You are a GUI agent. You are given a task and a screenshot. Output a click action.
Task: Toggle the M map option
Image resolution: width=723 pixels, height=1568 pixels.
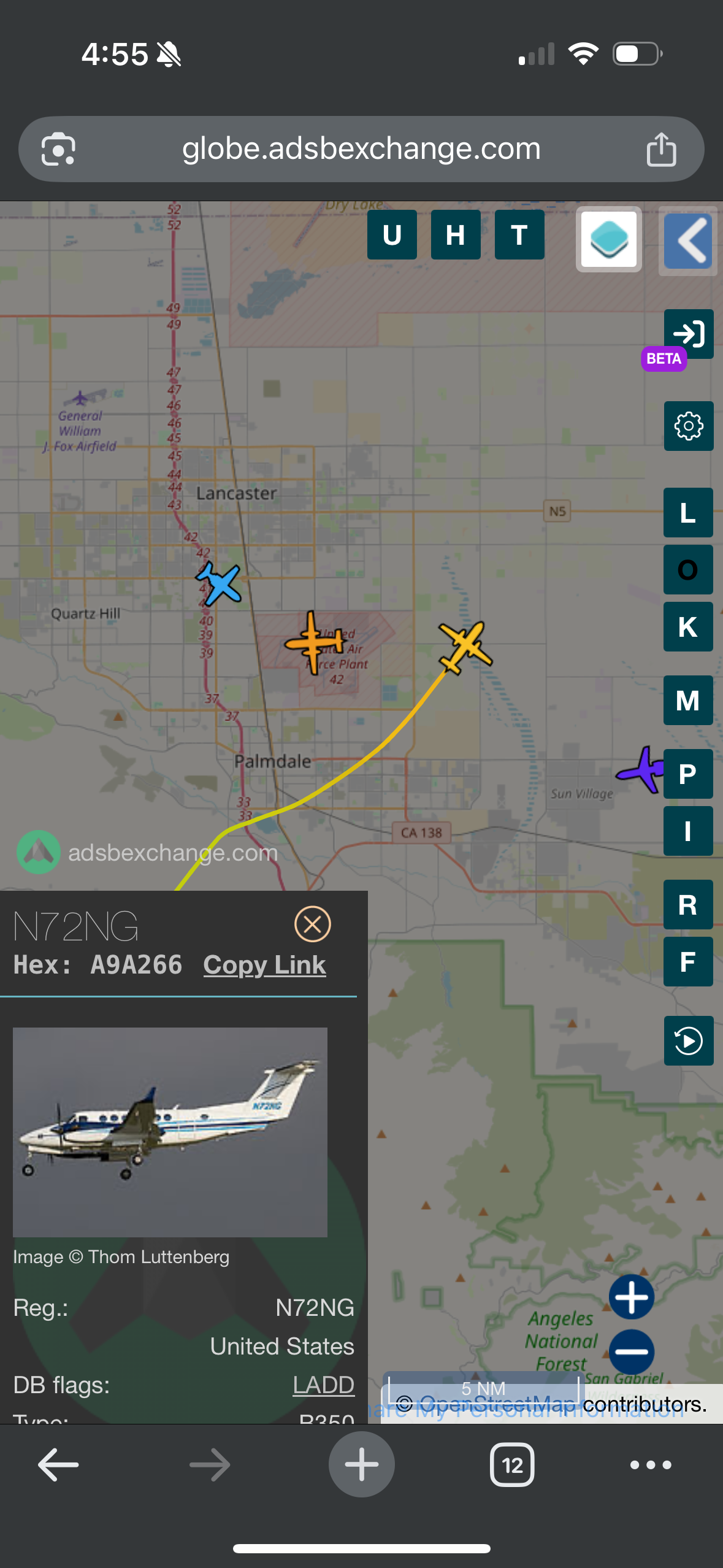click(688, 701)
